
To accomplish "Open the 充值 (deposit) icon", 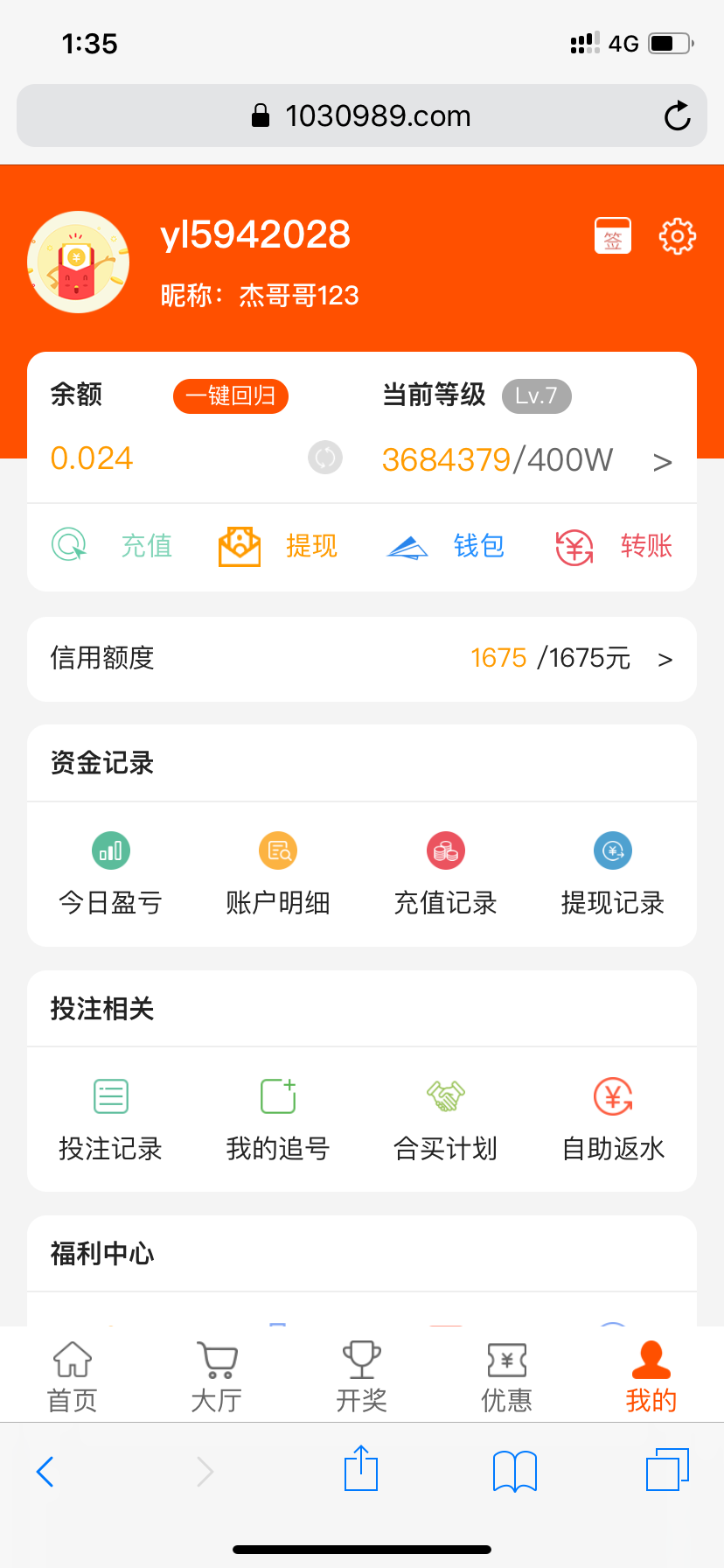I will (x=115, y=546).
